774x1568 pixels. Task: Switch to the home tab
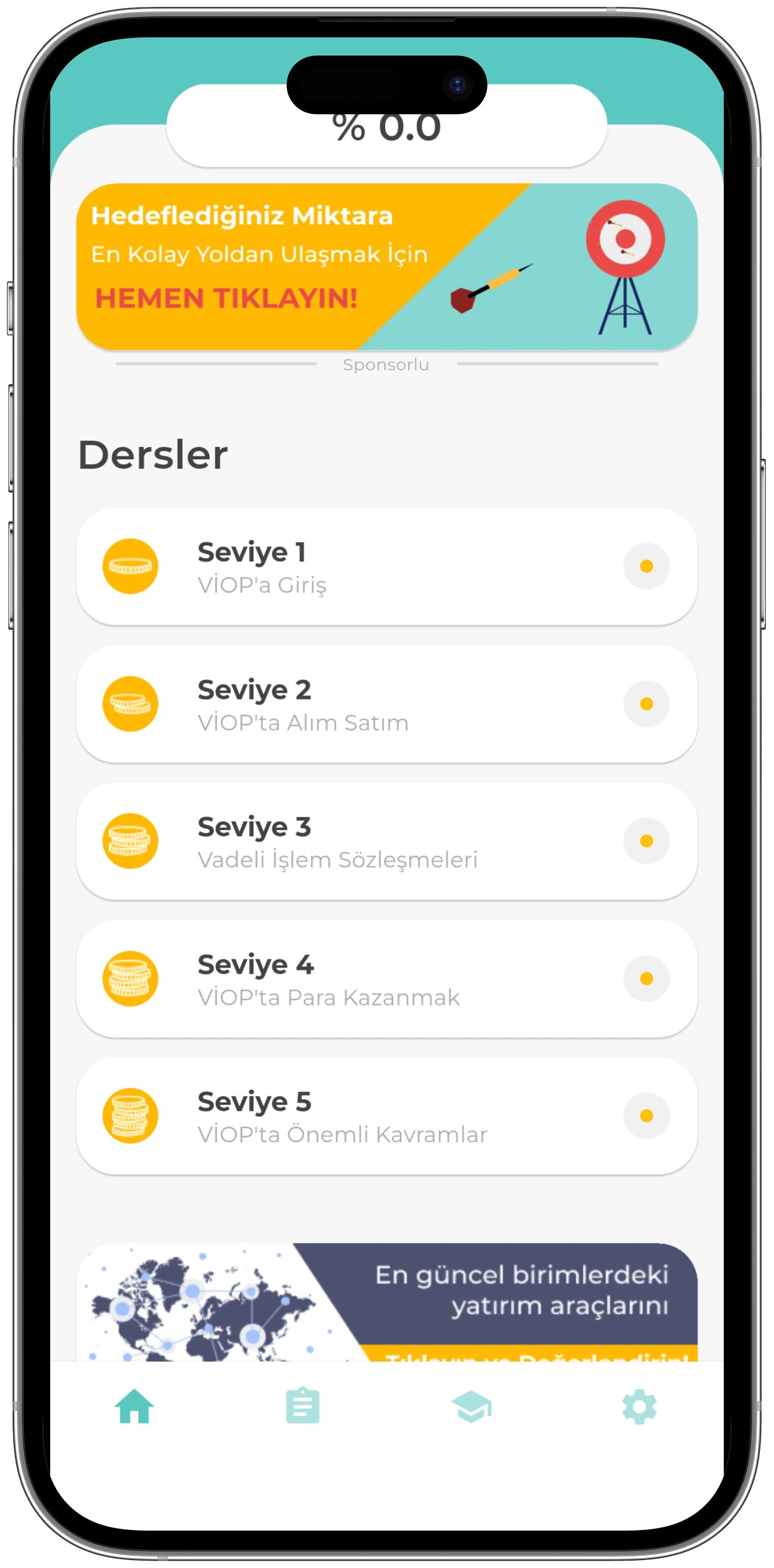(135, 1407)
